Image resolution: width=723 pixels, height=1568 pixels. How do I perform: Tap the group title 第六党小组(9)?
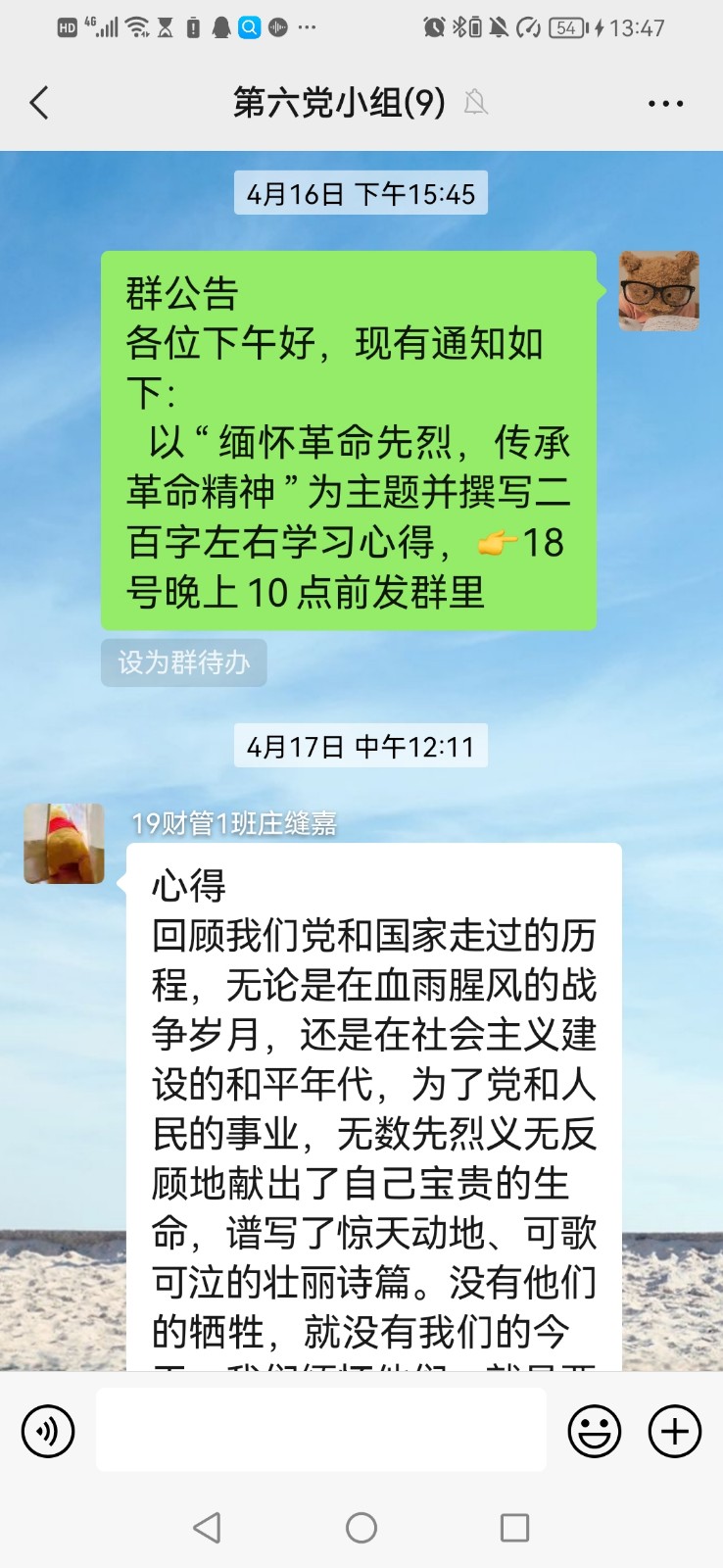click(x=338, y=102)
